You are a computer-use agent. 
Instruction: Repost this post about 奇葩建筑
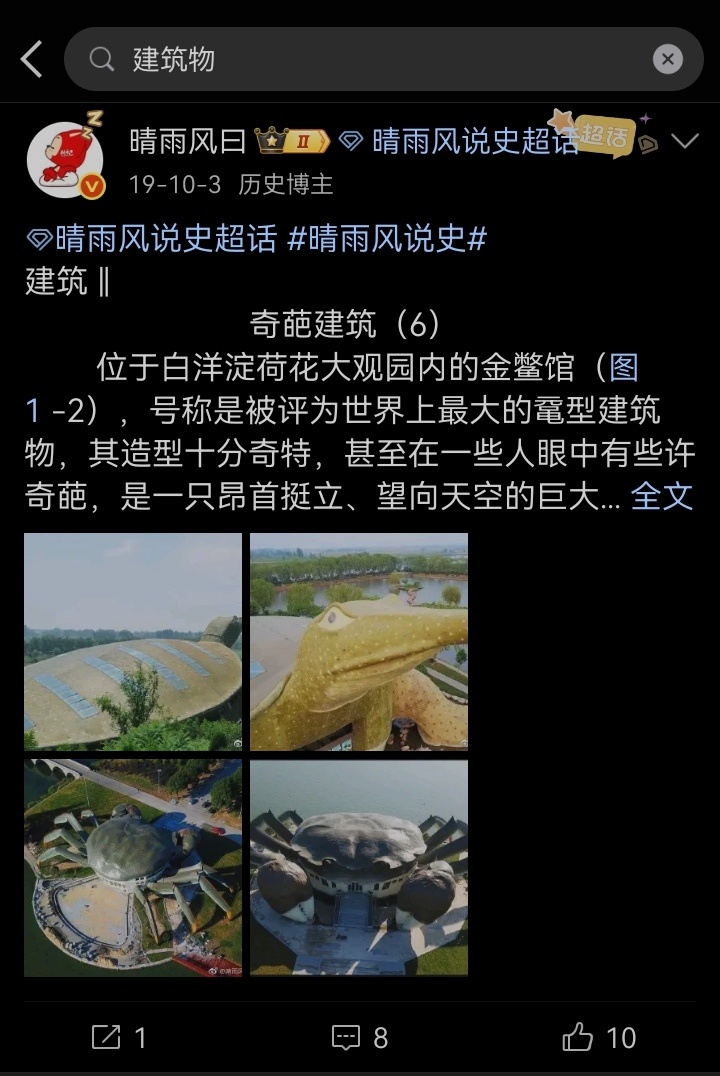120,1037
